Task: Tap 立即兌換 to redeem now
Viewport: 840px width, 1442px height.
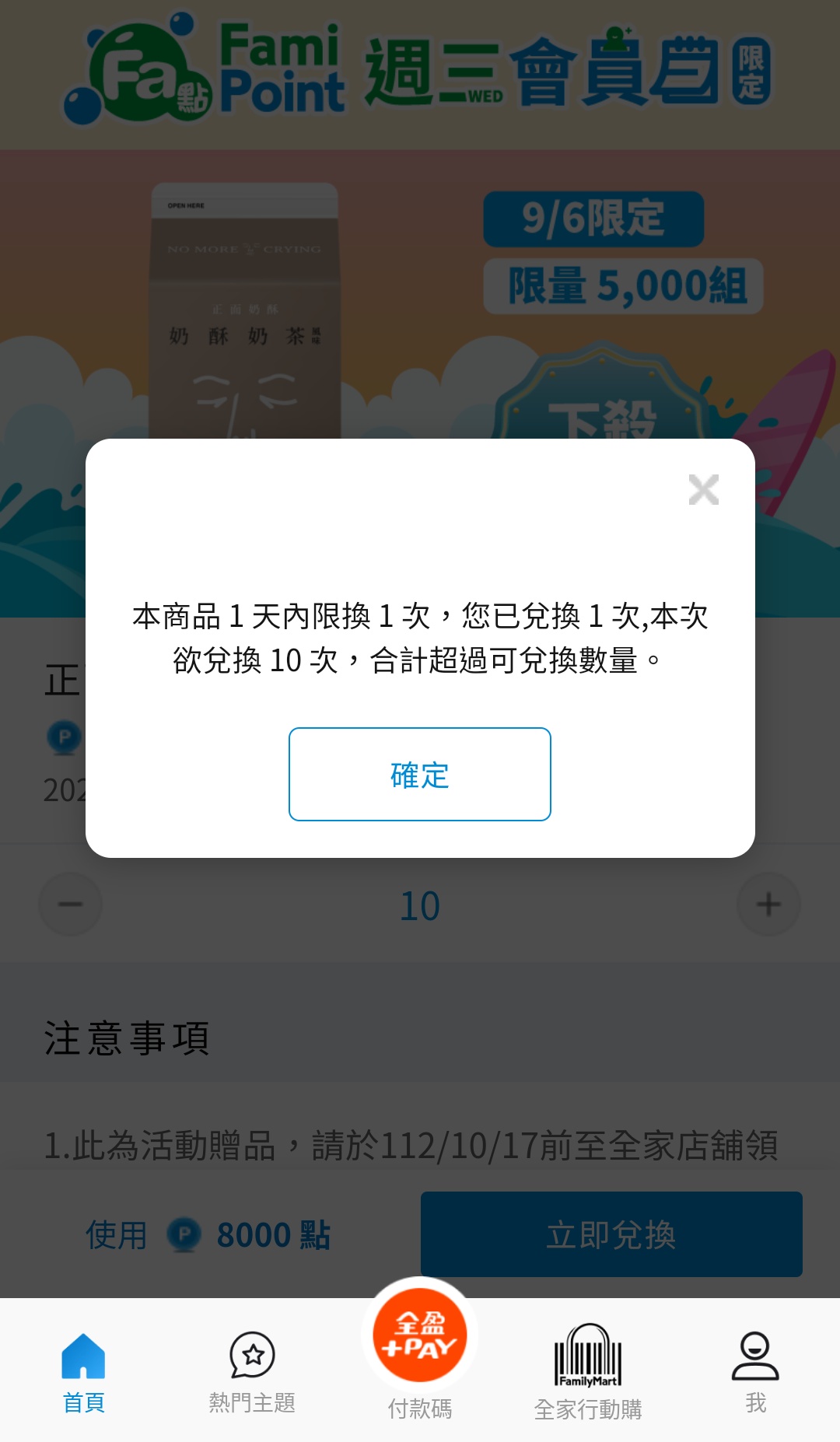Action: (611, 1234)
